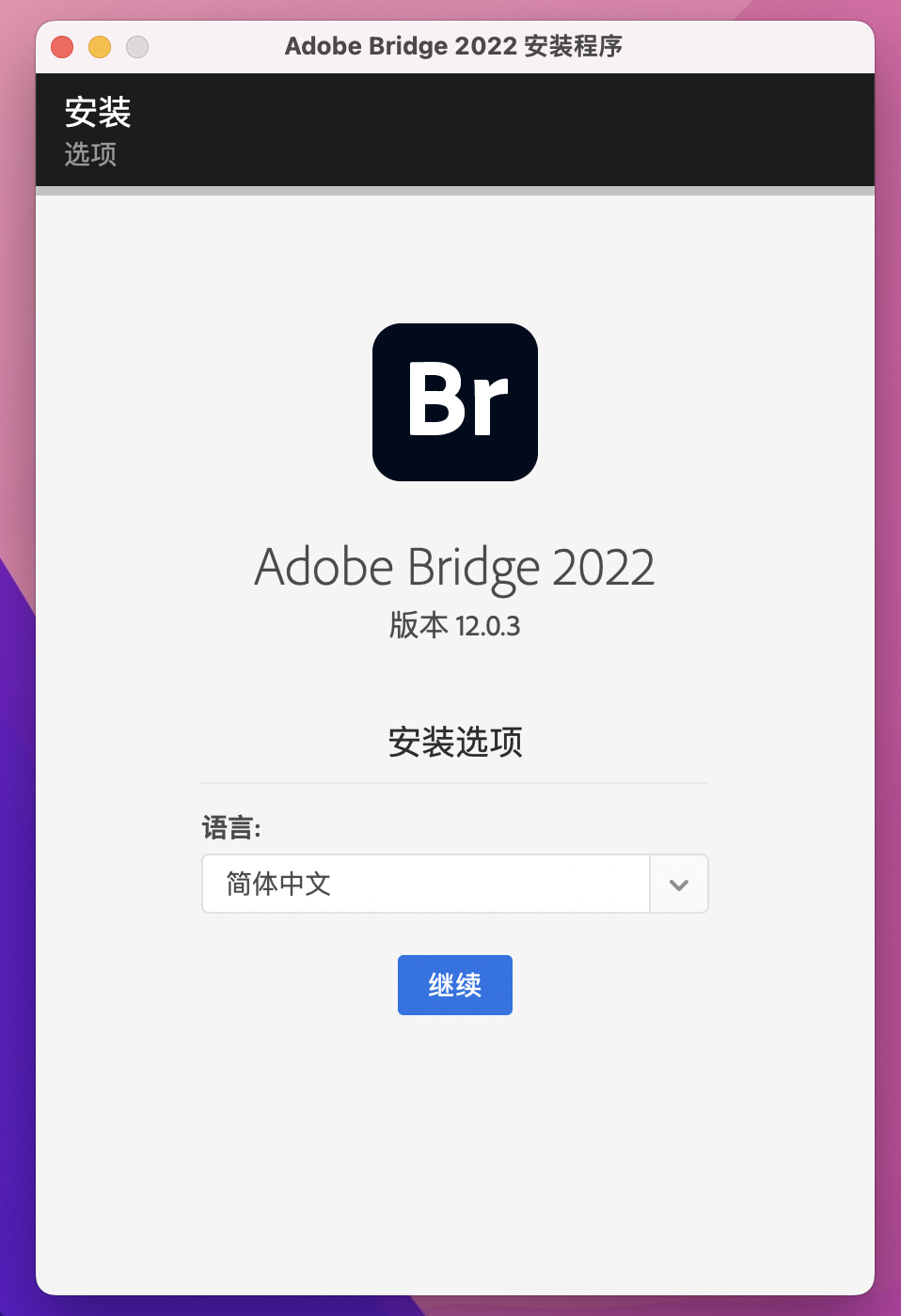
Task: Close the installer window
Action: tap(62, 47)
